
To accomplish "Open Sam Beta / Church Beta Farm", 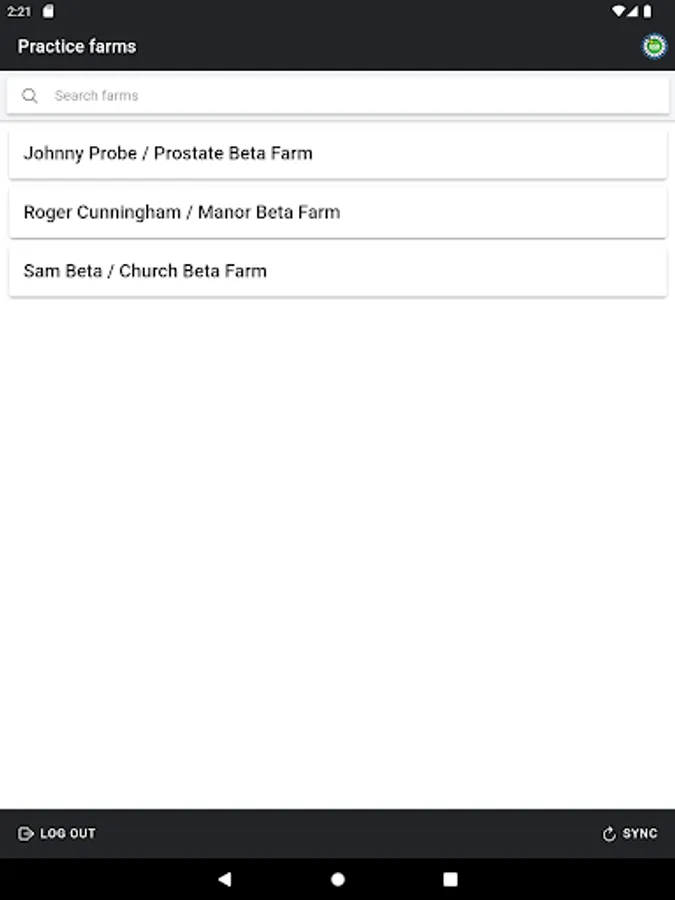I will [337, 271].
